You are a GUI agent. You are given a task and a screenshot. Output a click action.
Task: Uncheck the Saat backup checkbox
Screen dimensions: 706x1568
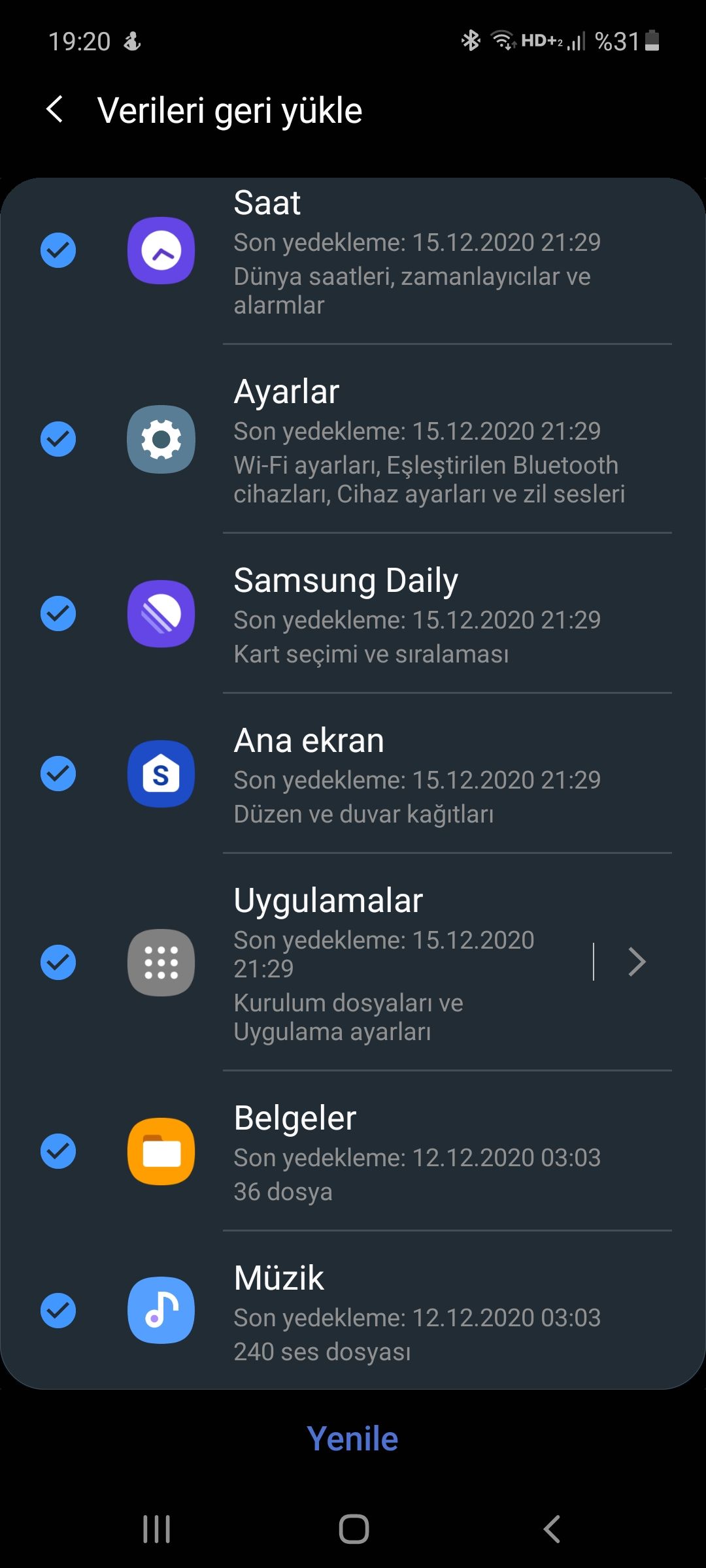coord(58,250)
